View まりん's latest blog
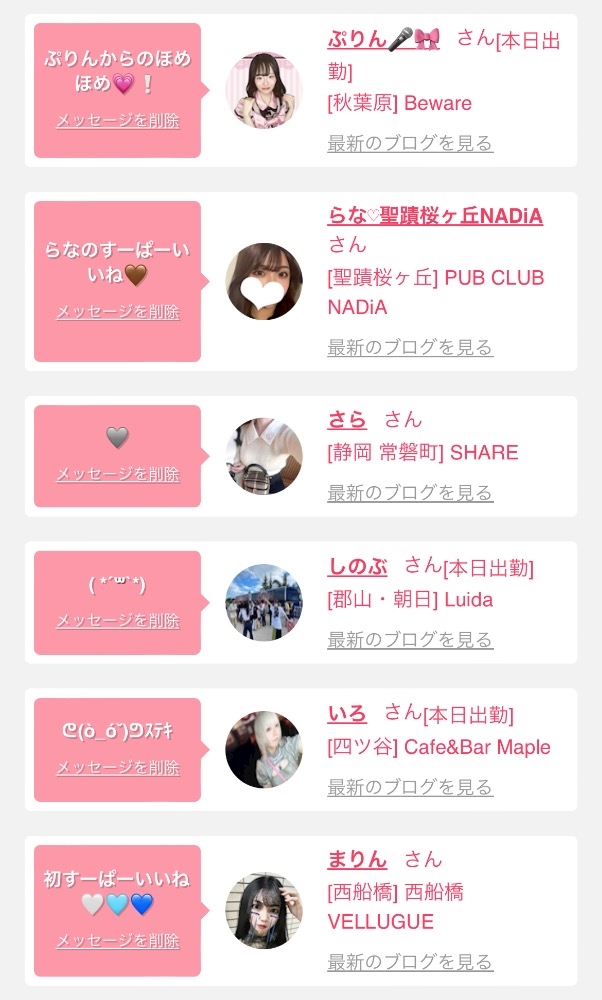 [410, 963]
